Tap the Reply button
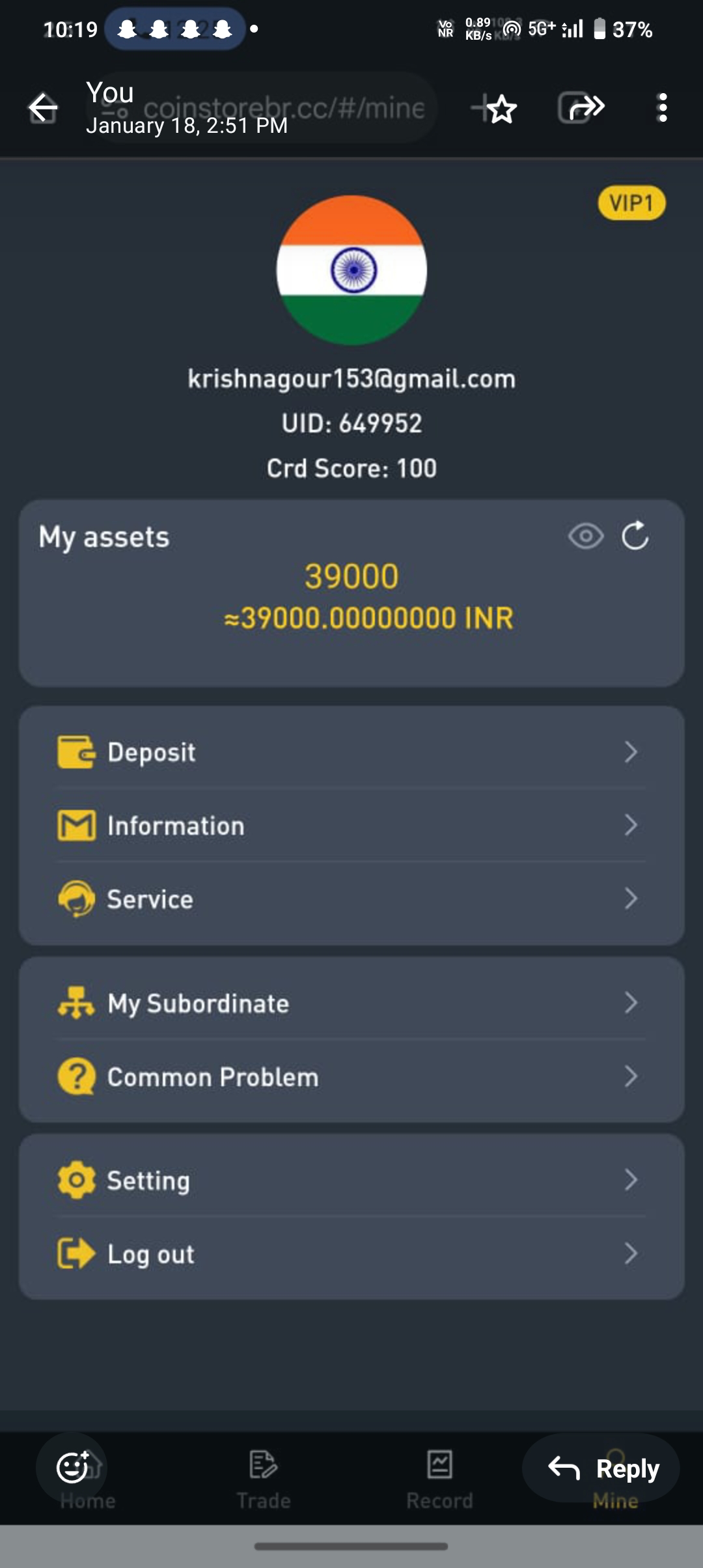The image size is (703, 1568). (x=602, y=1468)
